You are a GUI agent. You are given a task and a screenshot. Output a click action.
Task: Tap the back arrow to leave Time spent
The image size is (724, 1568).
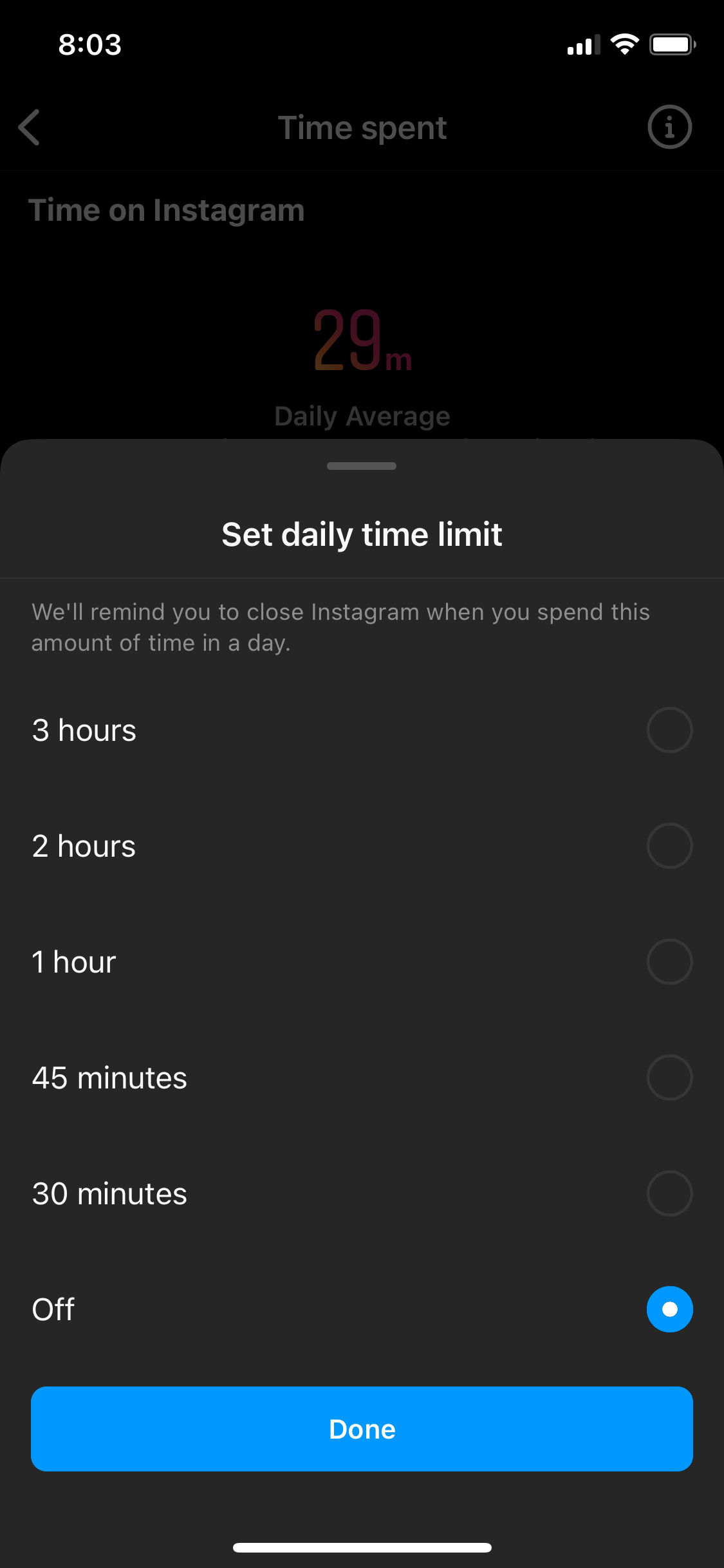(30, 127)
